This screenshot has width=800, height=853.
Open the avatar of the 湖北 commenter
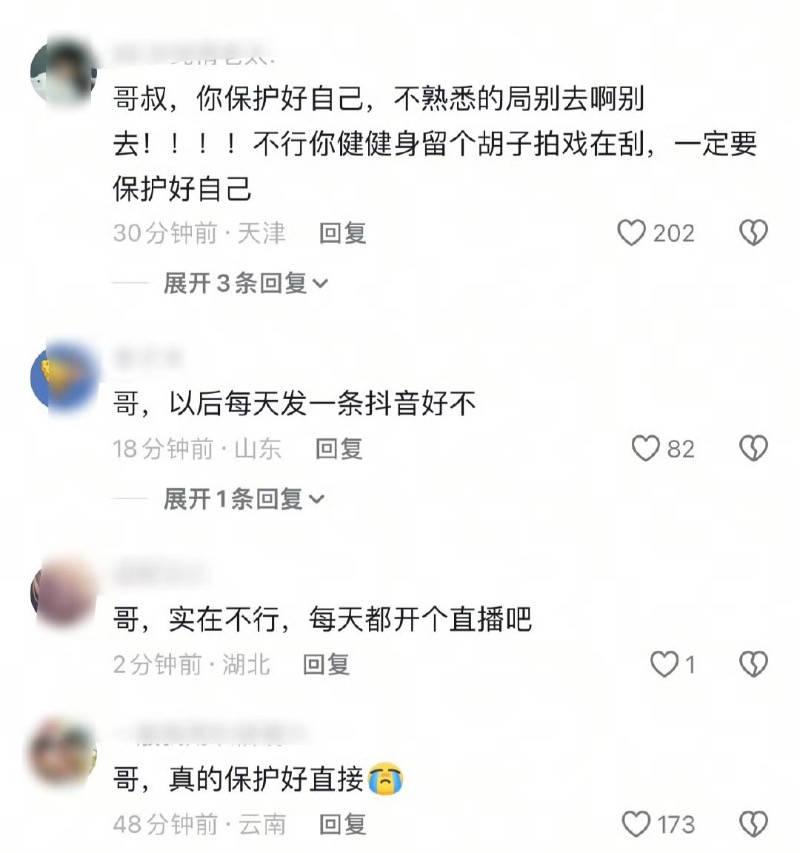tap(63, 590)
